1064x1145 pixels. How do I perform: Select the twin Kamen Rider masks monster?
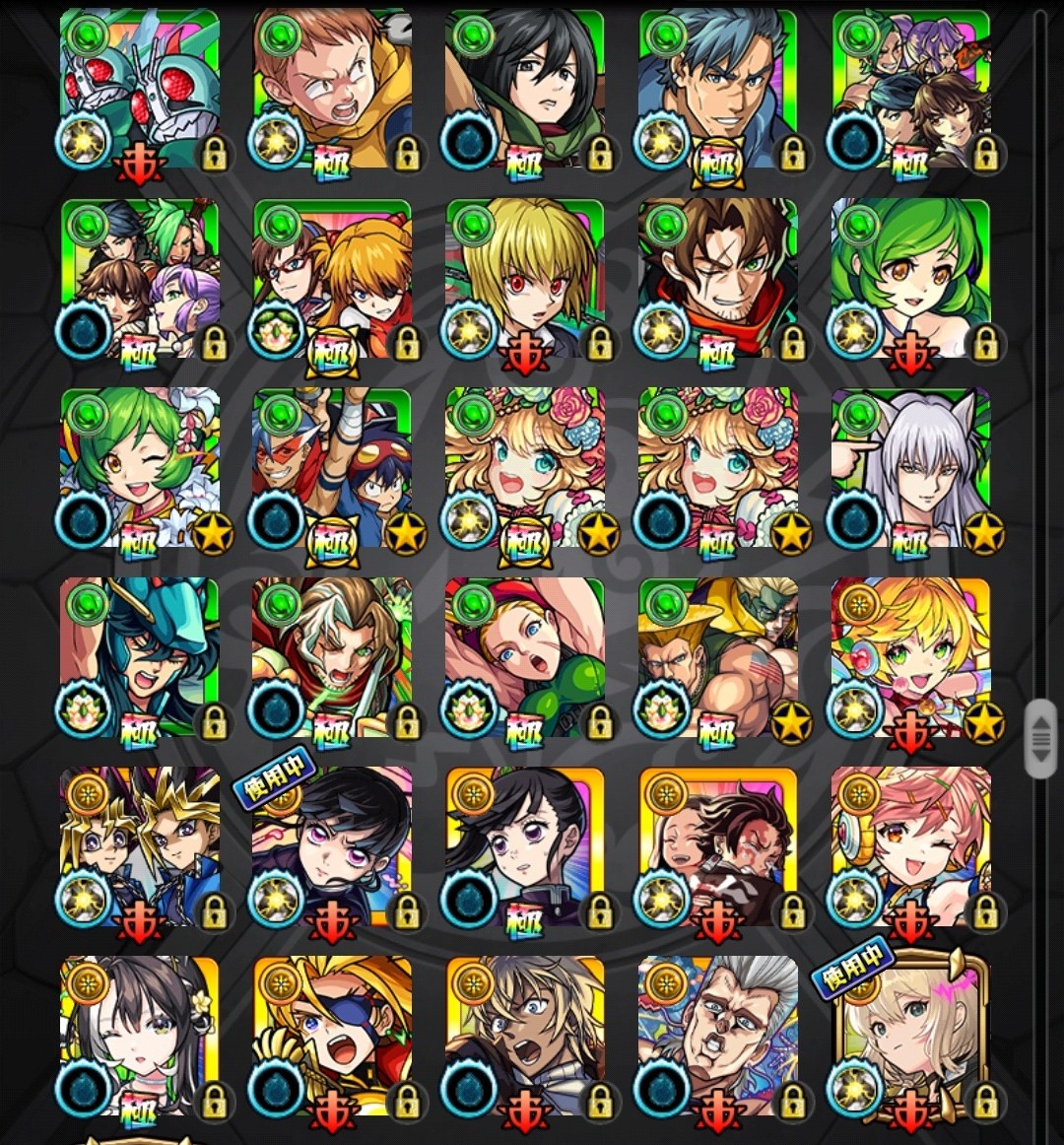140,90
